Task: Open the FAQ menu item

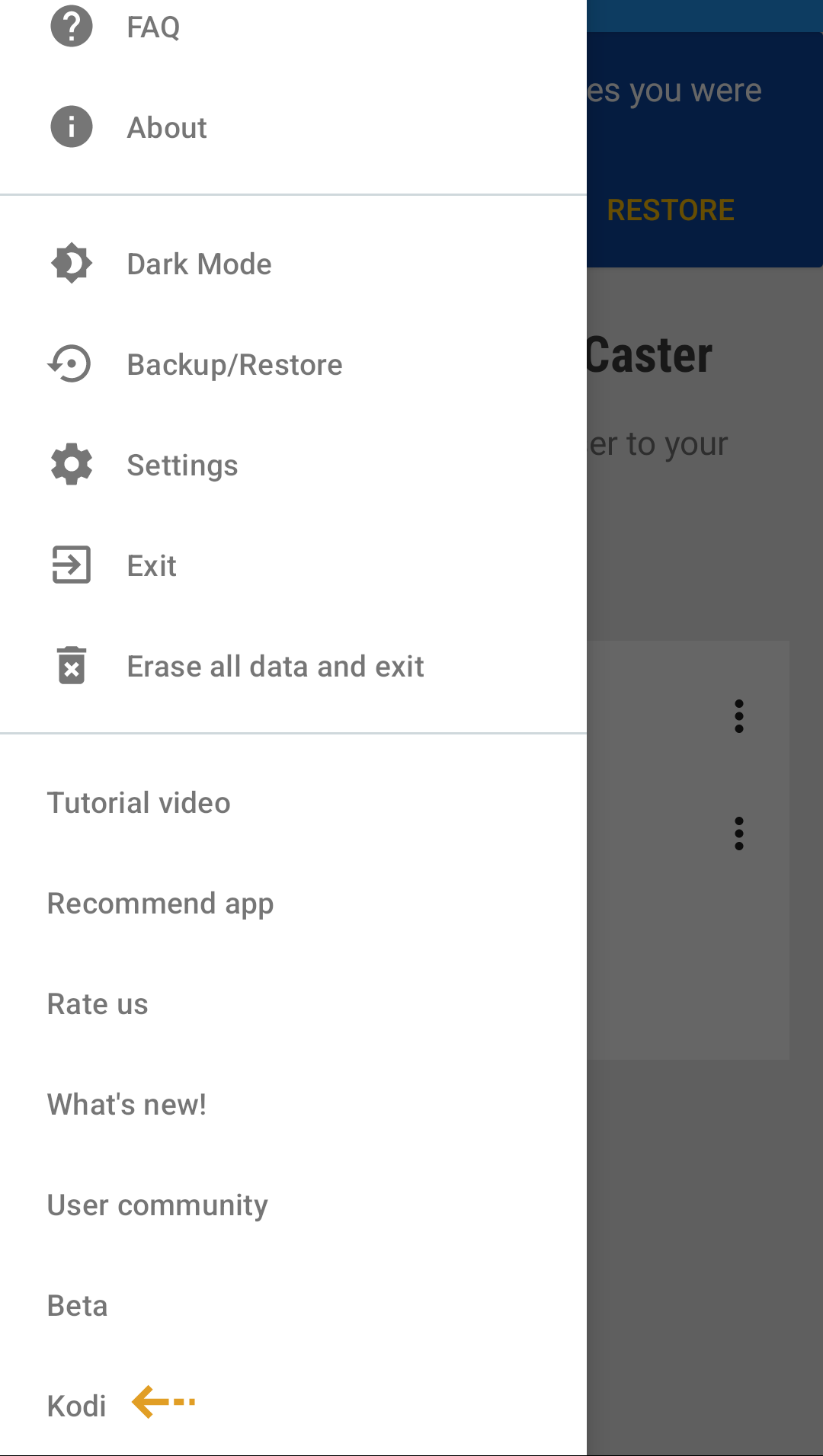Action: [x=152, y=27]
